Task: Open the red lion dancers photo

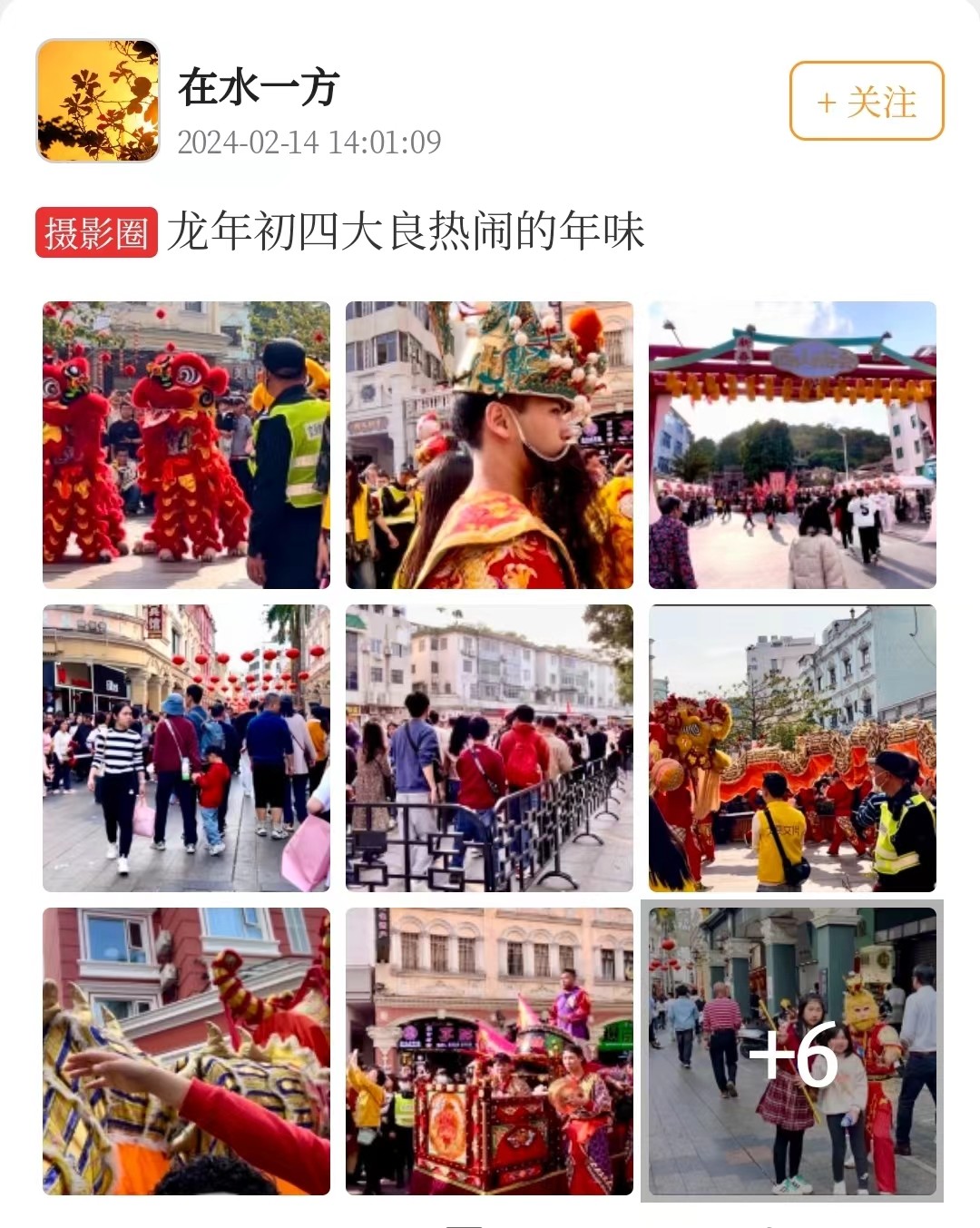Action: [x=186, y=445]
